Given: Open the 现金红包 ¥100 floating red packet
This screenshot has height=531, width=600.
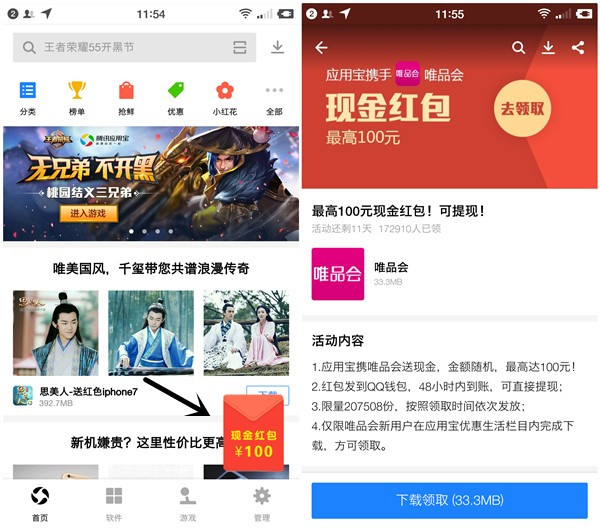Looking at the screenshot, I should pos(251,430).
